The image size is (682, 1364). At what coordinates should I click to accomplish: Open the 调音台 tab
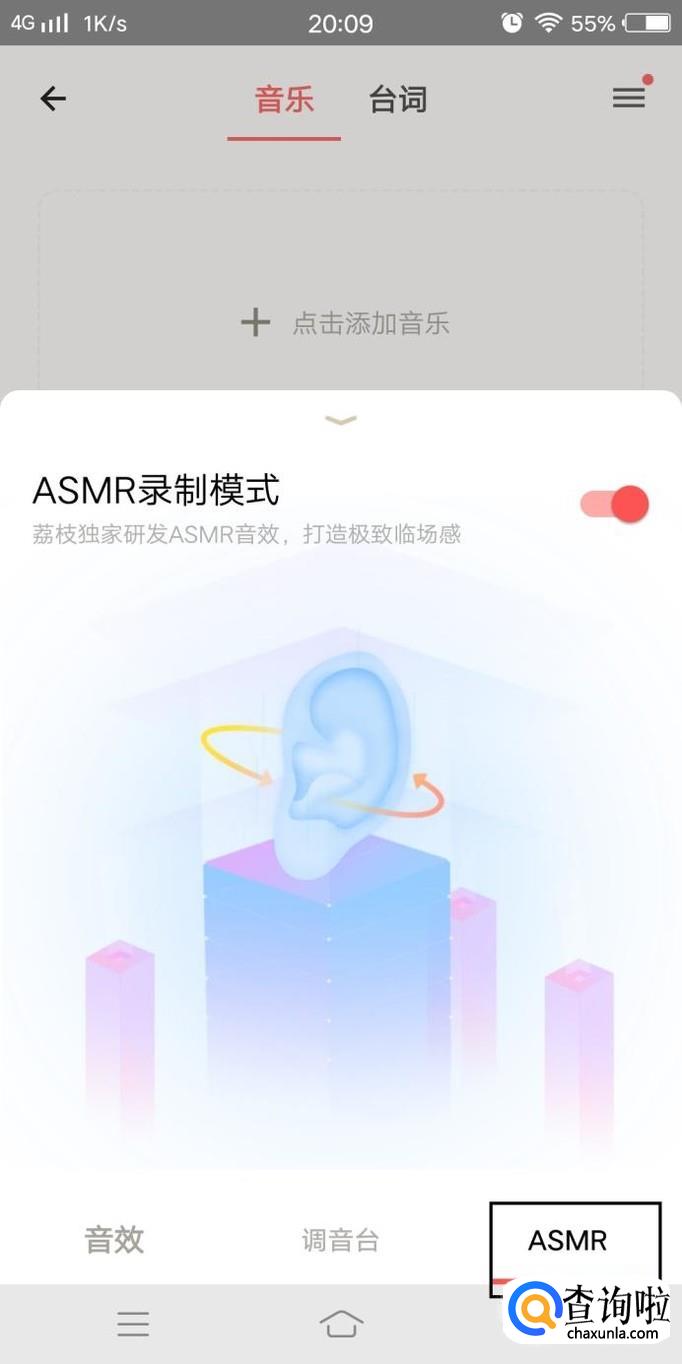point(340,1241)
